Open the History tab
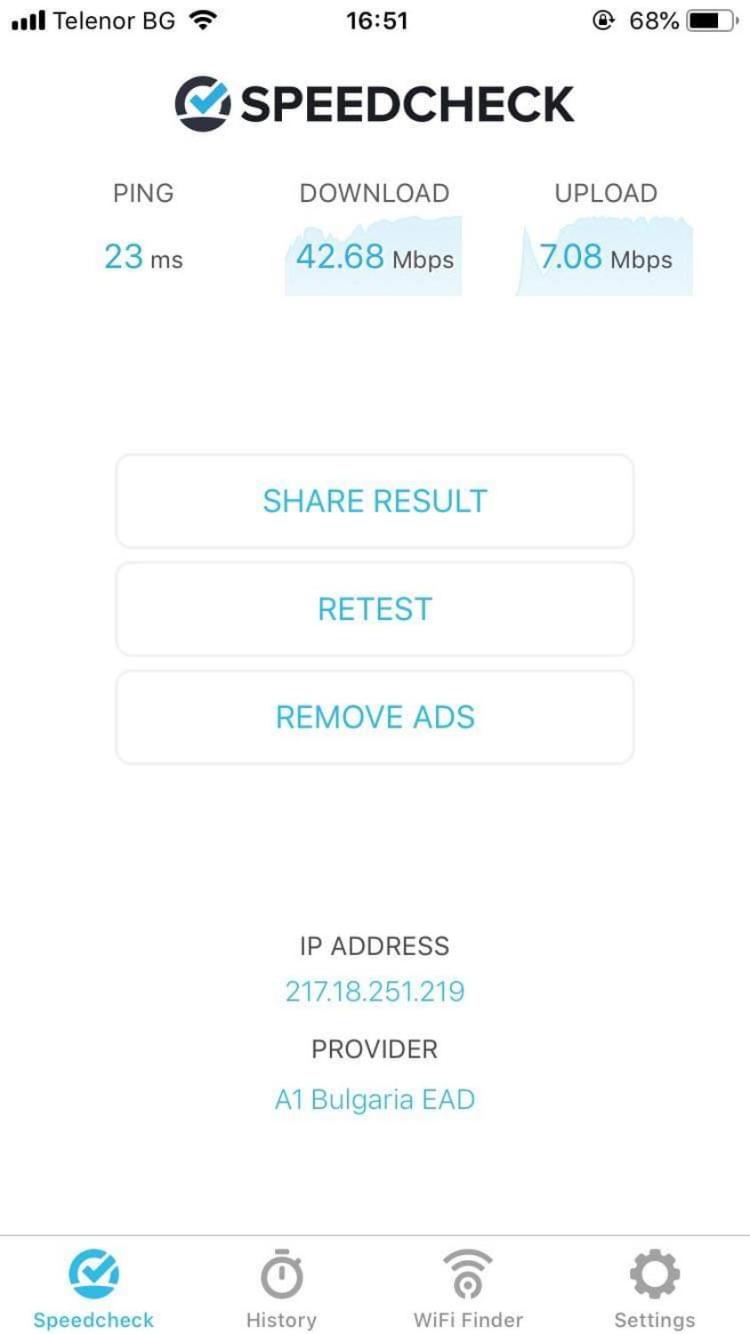Image resolution: width=750 pixels, height=1334 pixels. tap(281, 1288)
